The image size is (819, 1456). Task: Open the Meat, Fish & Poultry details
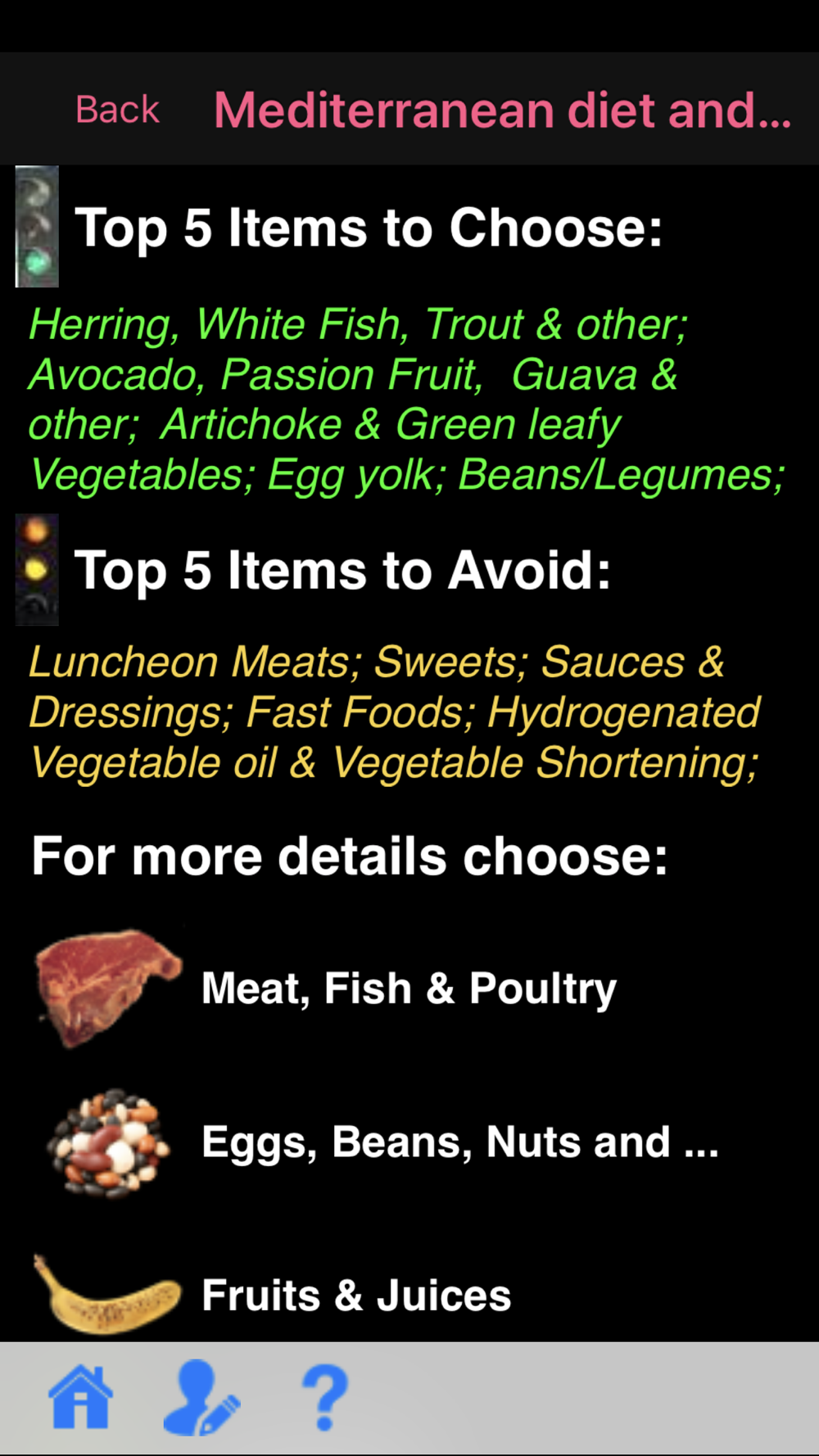[408, 988]
